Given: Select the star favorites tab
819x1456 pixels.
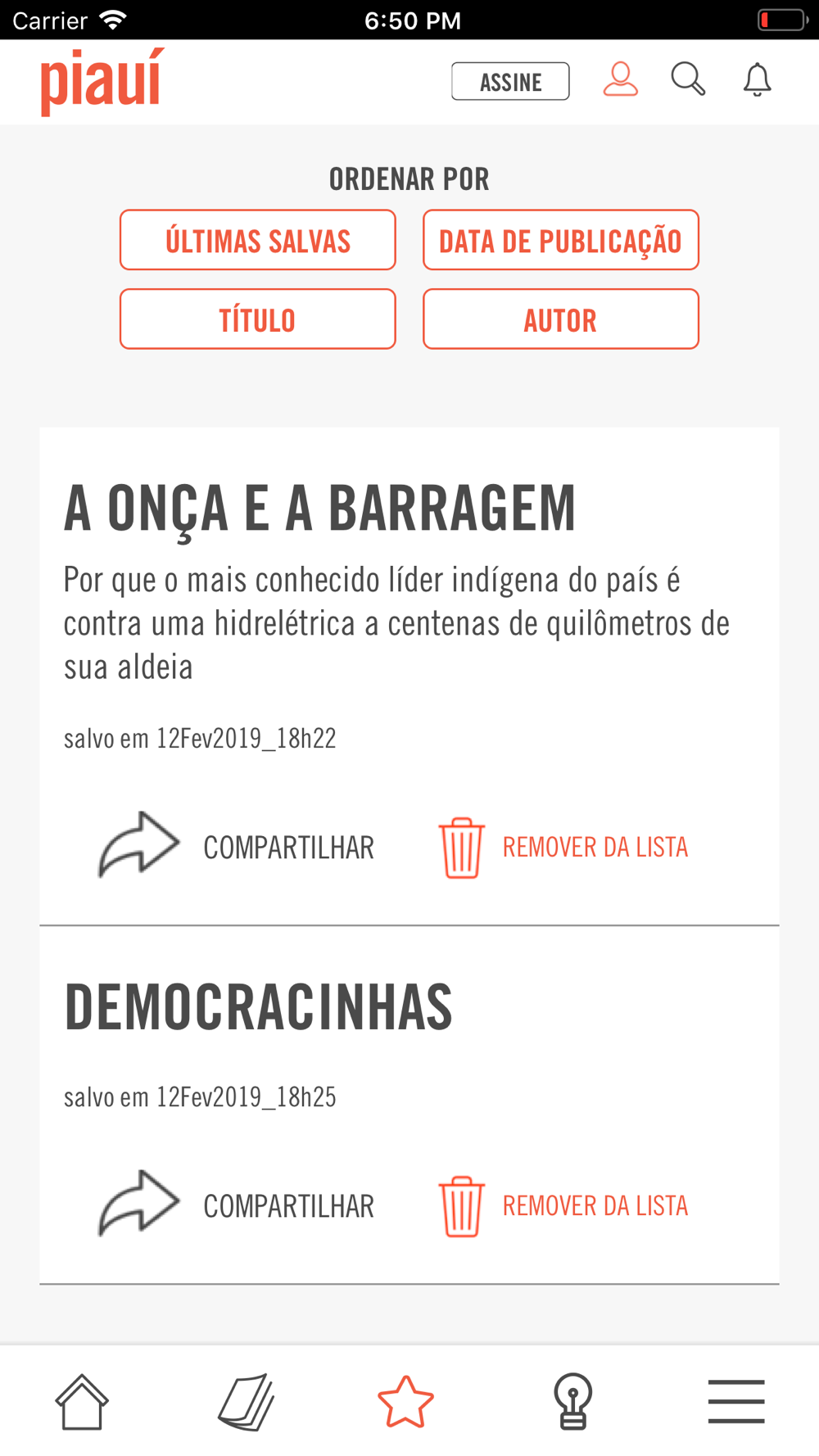Looking at the screenshot, I should (405, 1401).
